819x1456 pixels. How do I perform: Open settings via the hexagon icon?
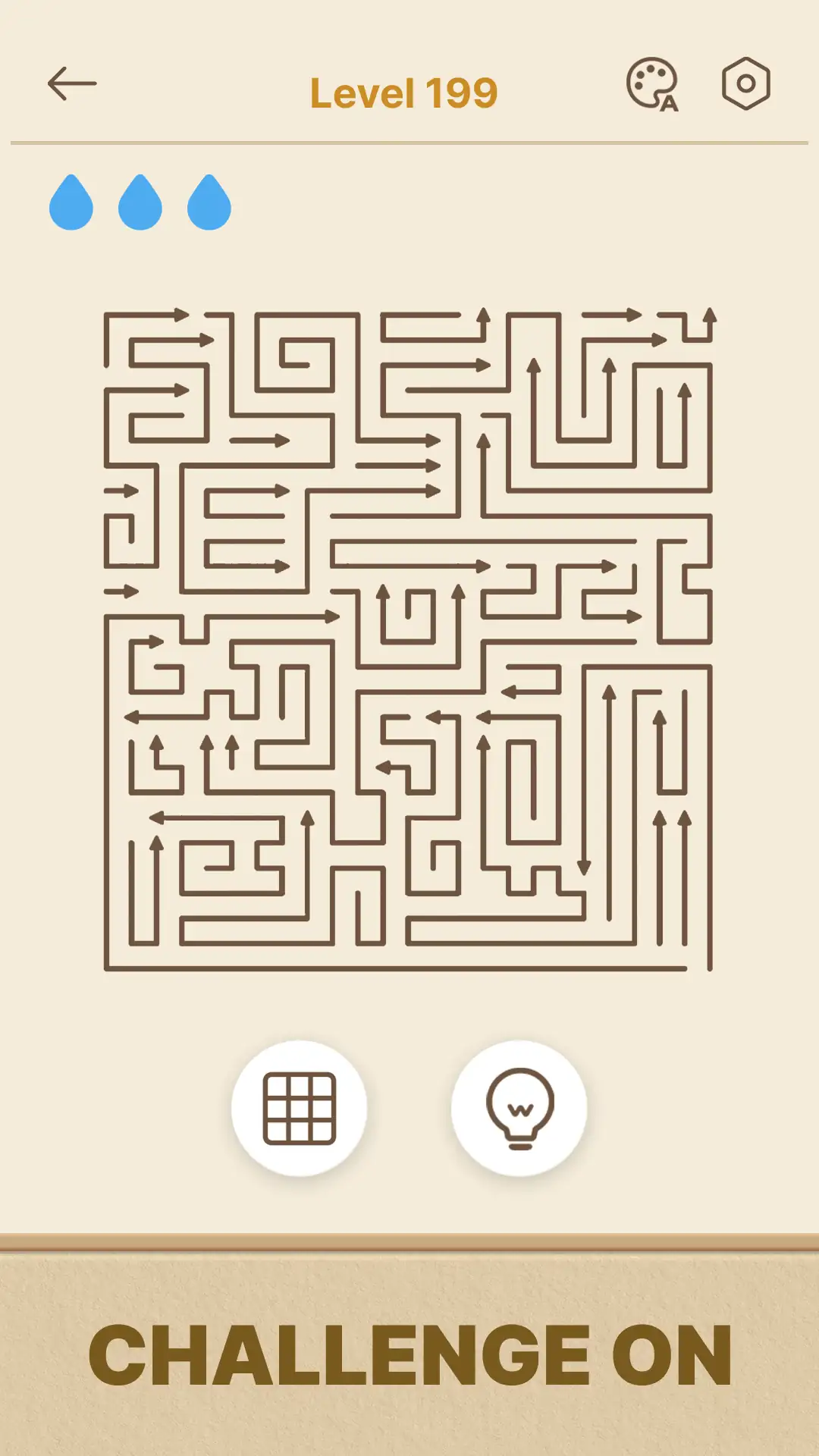coord(746,83)
